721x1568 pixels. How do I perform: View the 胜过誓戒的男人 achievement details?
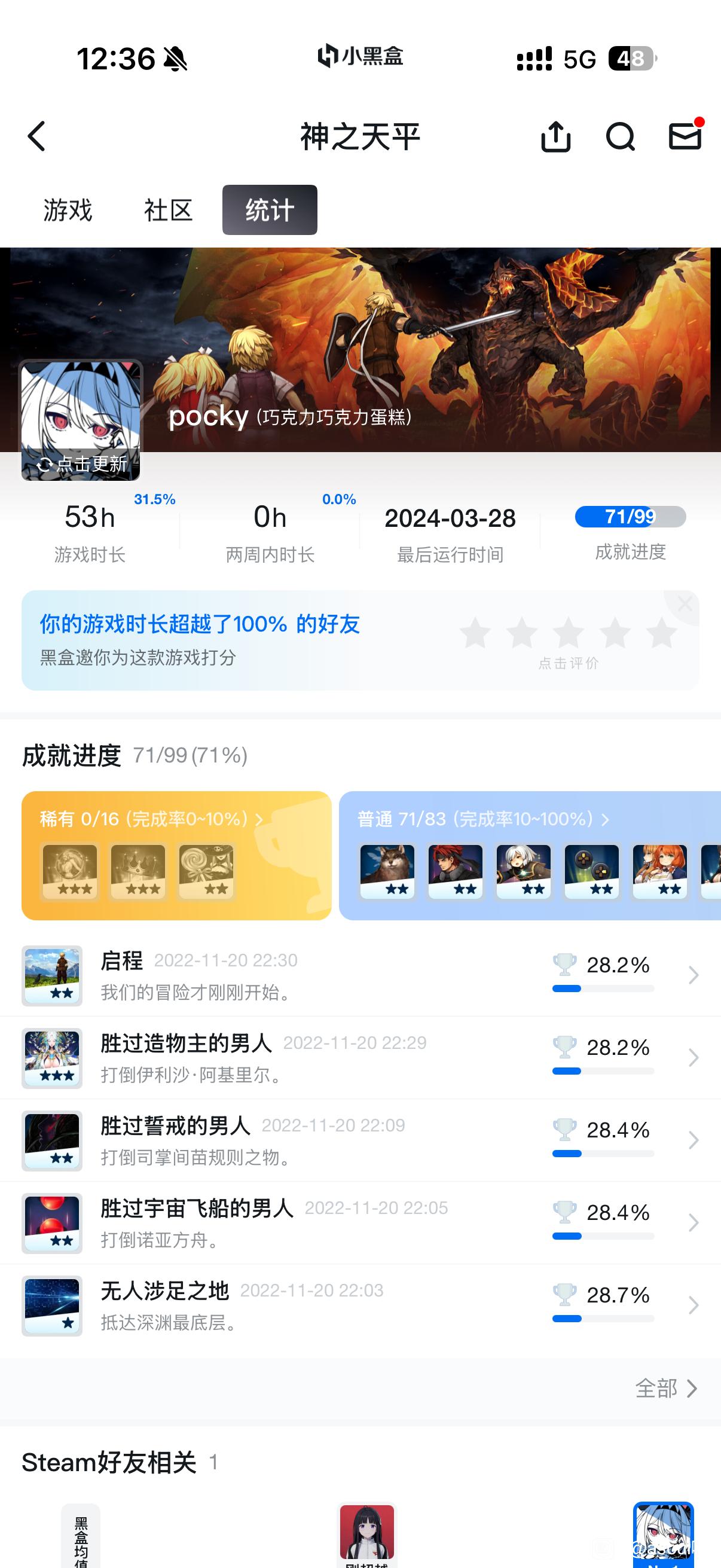(360, 1140)
